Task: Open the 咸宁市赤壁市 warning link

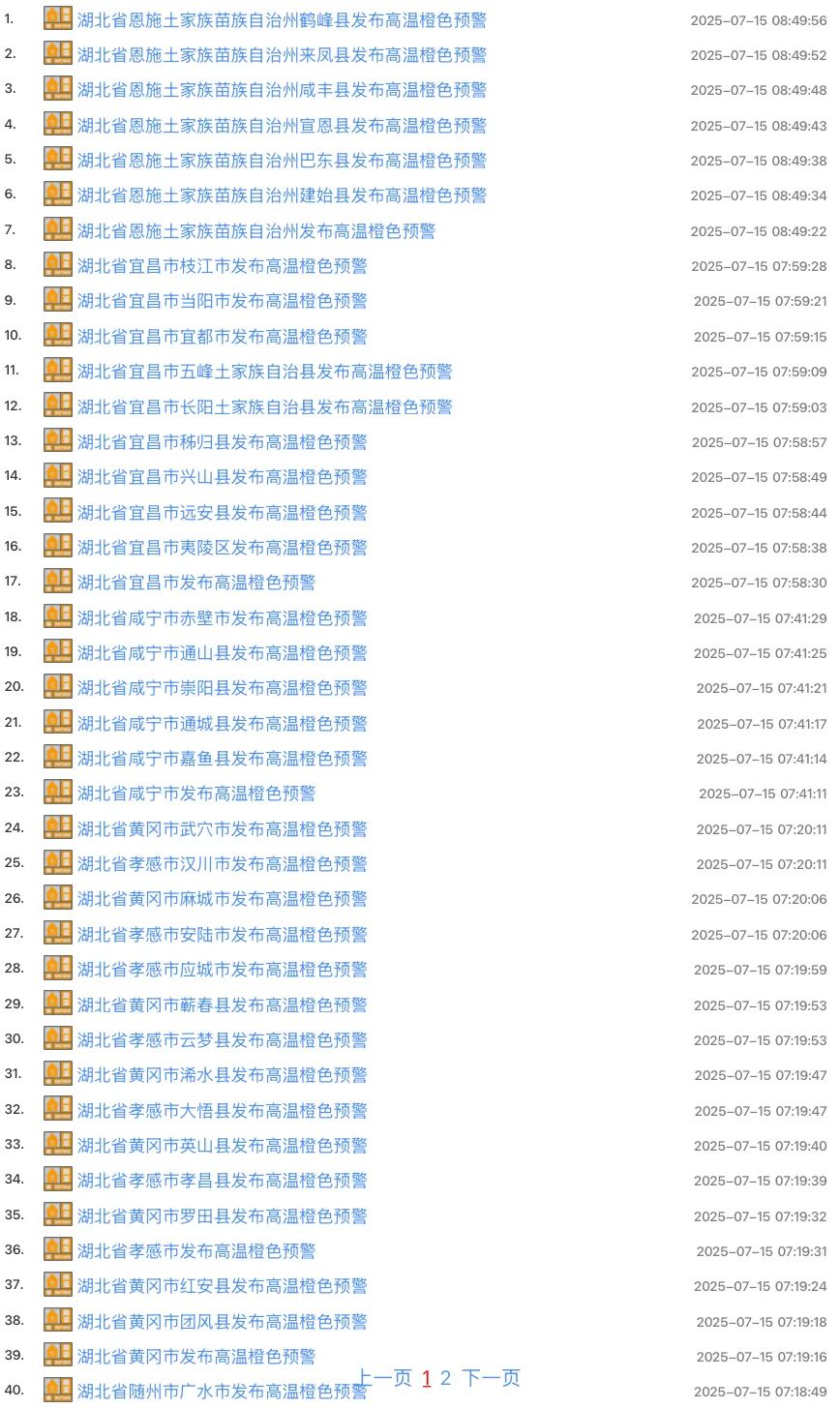Action: coord(222,618)
